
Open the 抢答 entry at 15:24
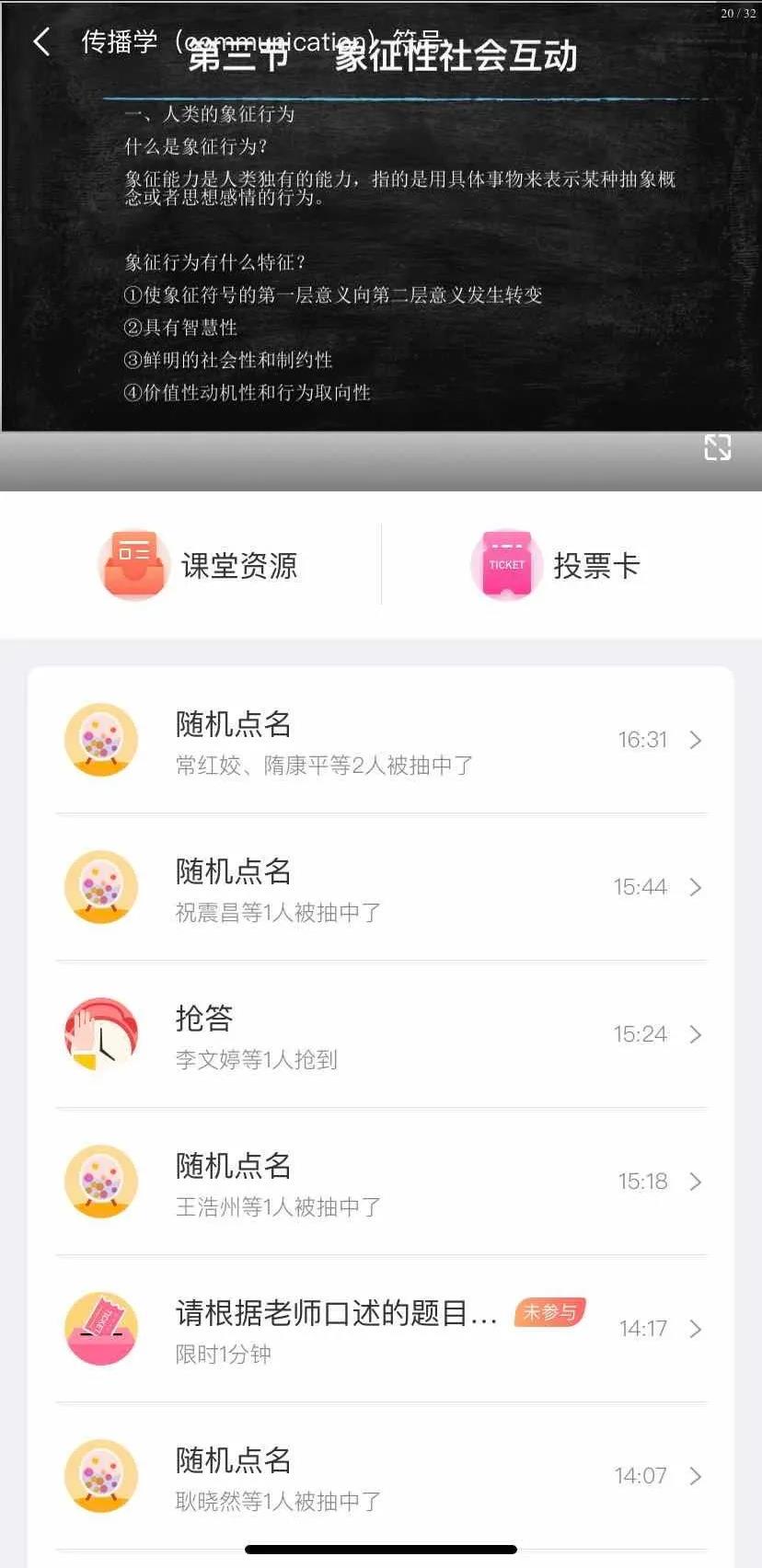pos(381,1035)
